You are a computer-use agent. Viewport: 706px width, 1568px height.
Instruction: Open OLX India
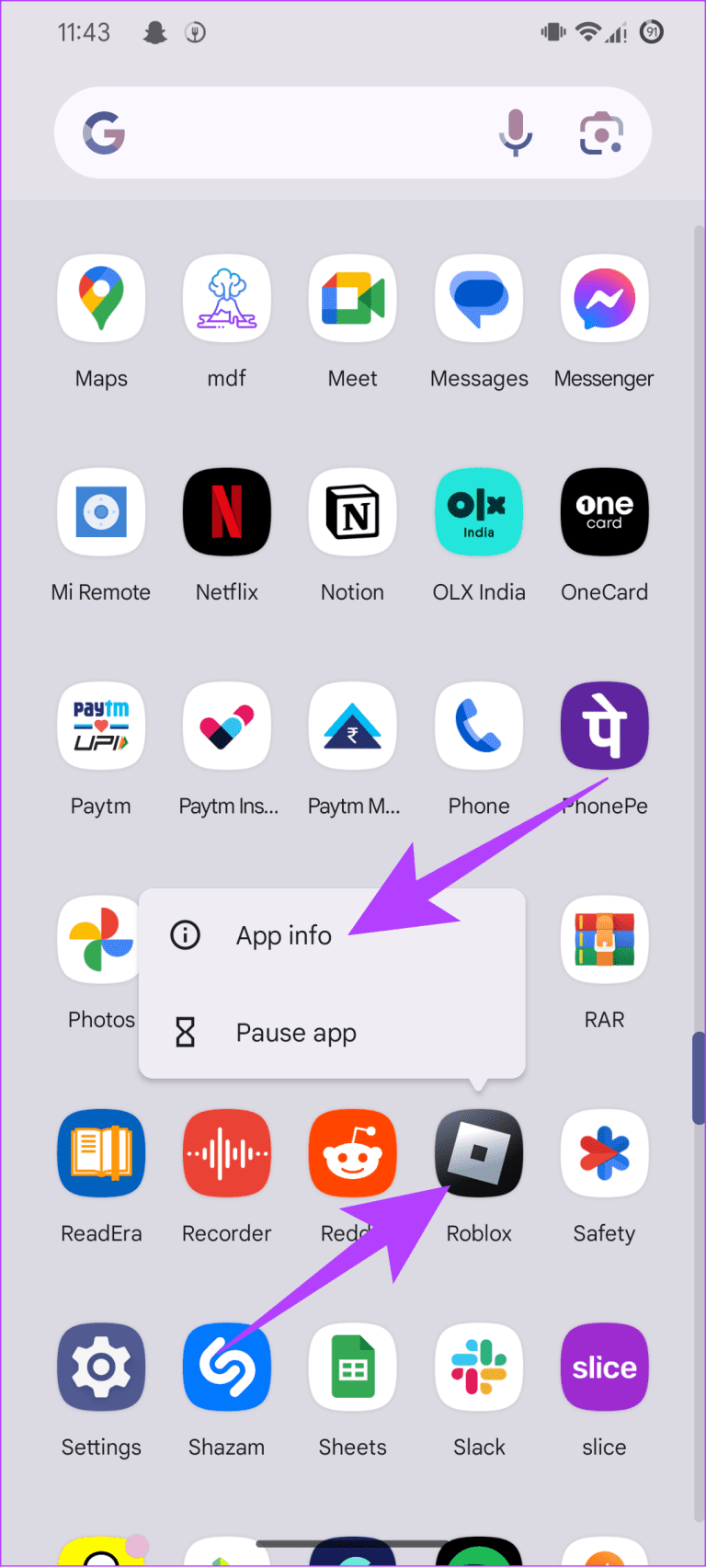(479, 512)
